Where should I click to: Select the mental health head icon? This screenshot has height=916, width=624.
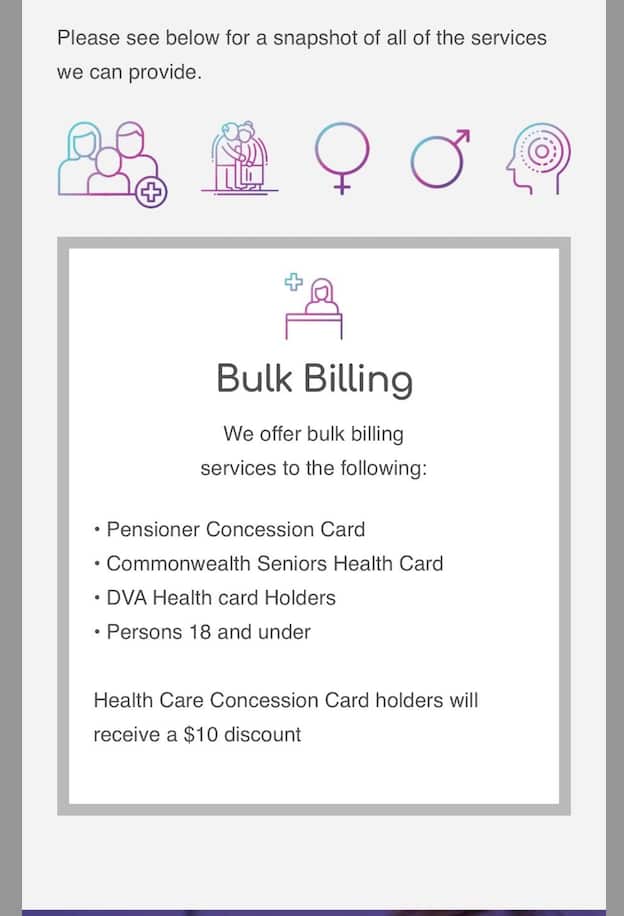pyautogui.click(x=537, y=158)
